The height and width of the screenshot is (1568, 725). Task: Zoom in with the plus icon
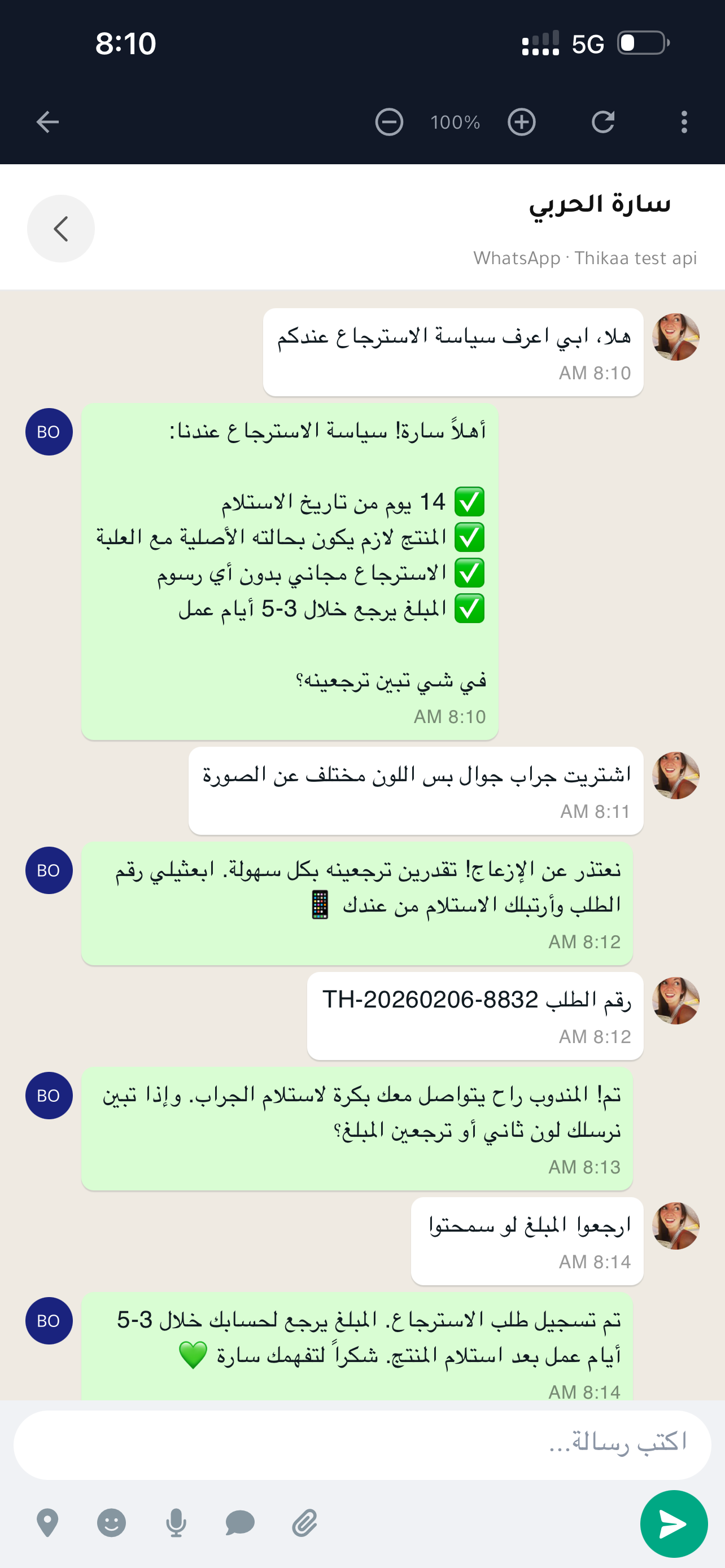click(x=522, y=122)
